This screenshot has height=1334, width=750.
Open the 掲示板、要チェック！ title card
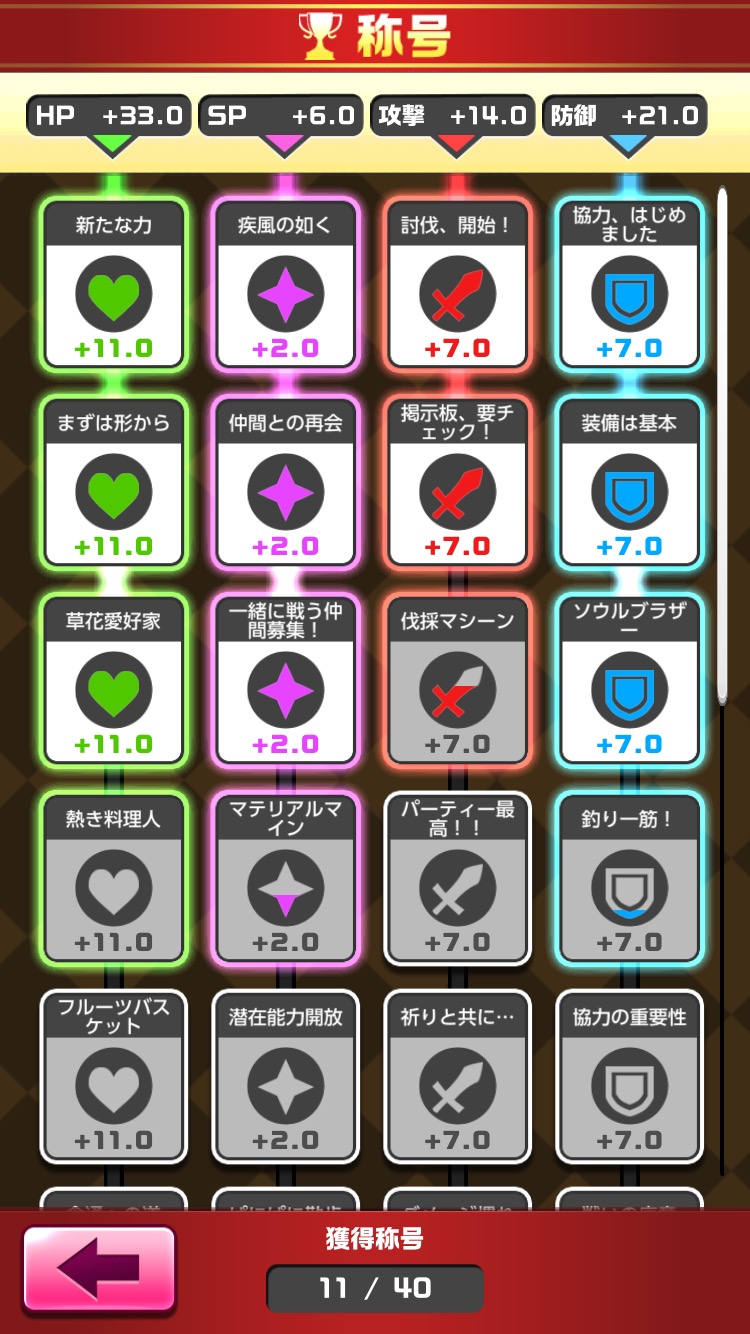[458, 483]
